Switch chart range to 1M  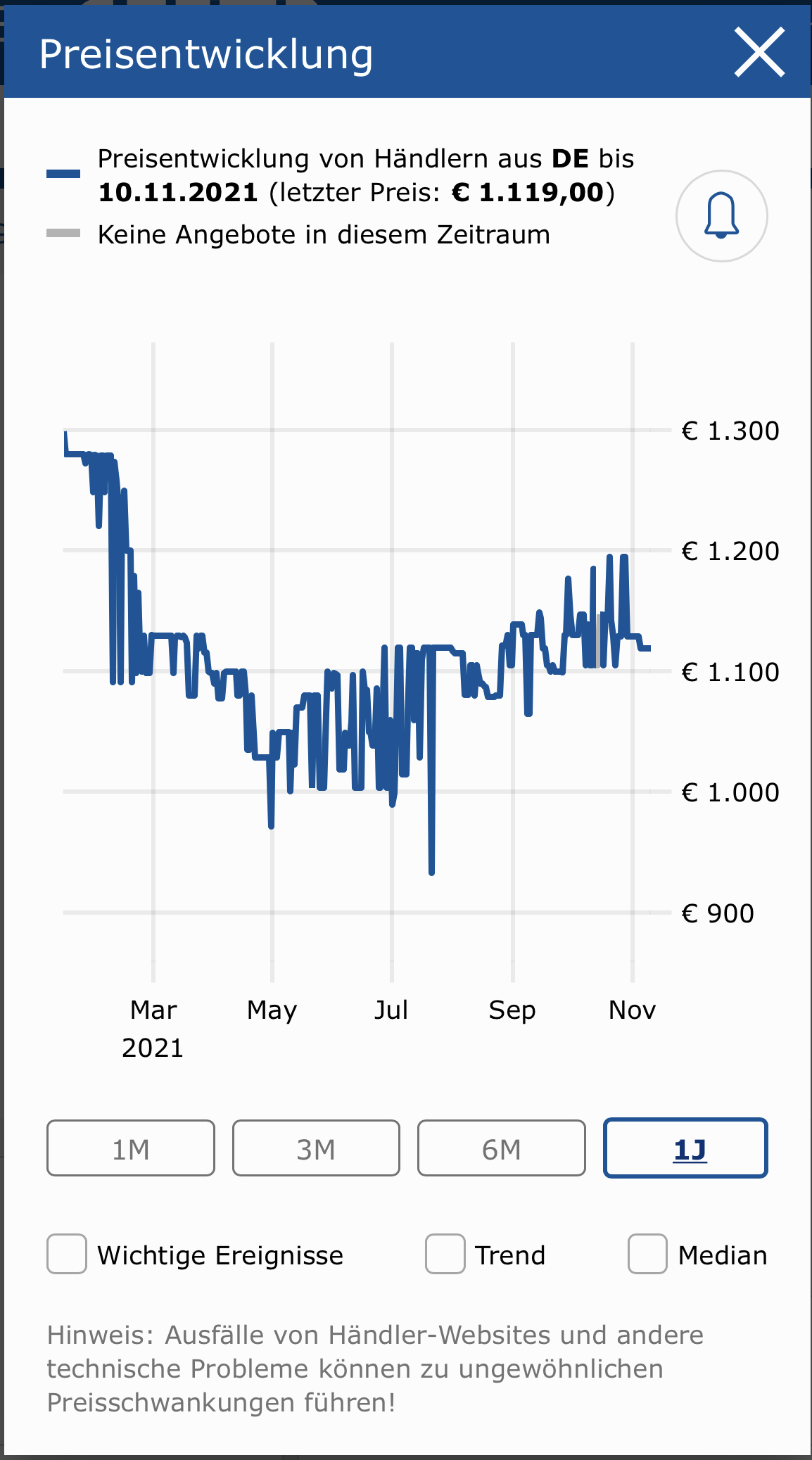pyautogui.click(x=131, y=1148)
